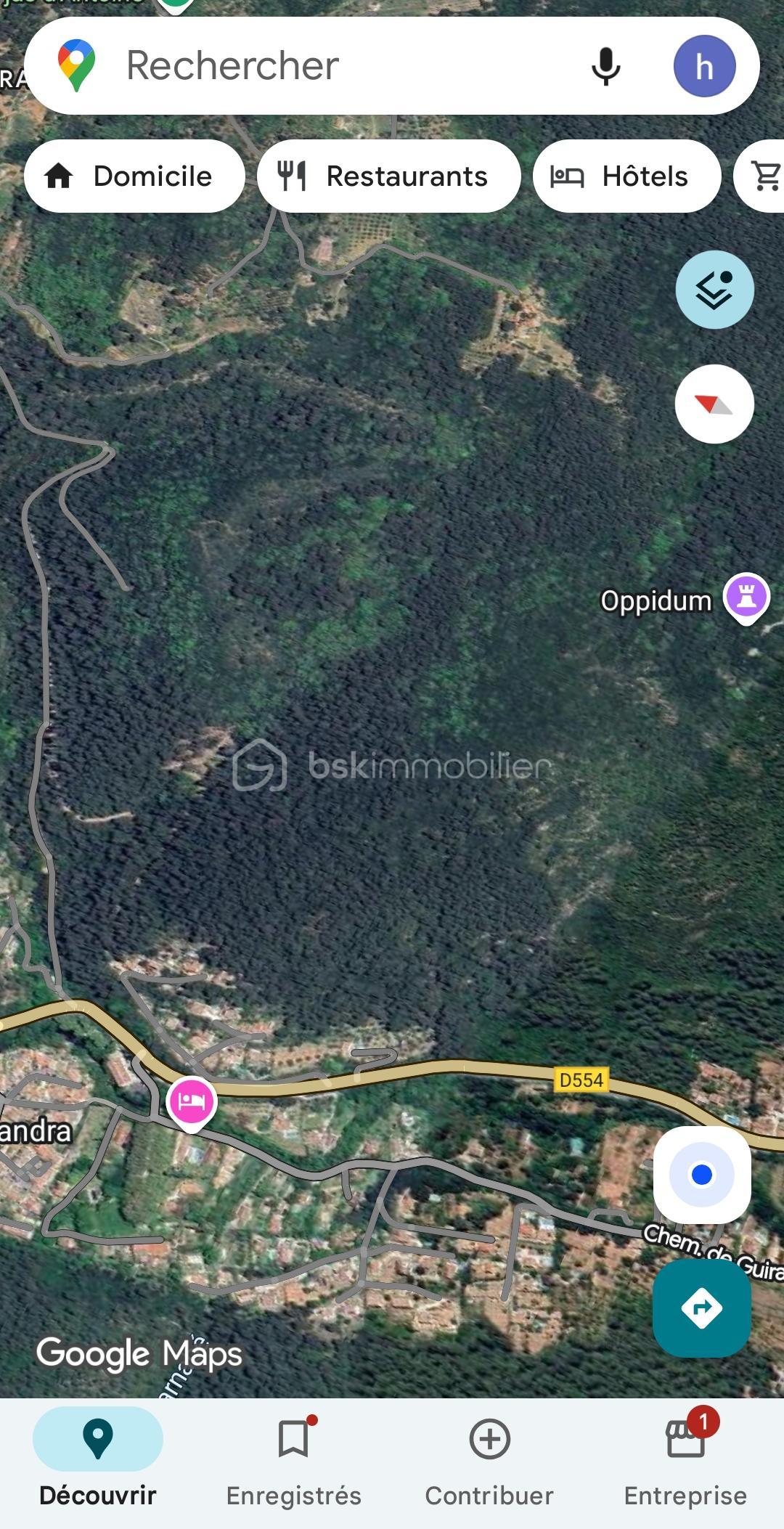Tap the Google Maps logo
This screenshot has height=1529, width=784.
click(140, 1352)
